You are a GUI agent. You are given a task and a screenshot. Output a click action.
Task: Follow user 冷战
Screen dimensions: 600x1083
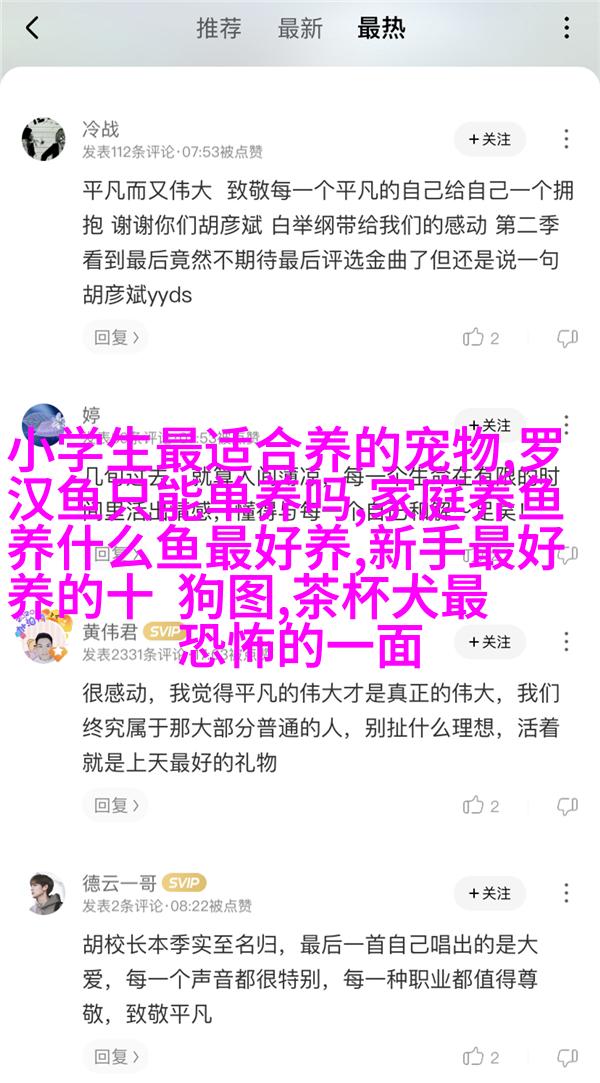(x=489, y=140)
